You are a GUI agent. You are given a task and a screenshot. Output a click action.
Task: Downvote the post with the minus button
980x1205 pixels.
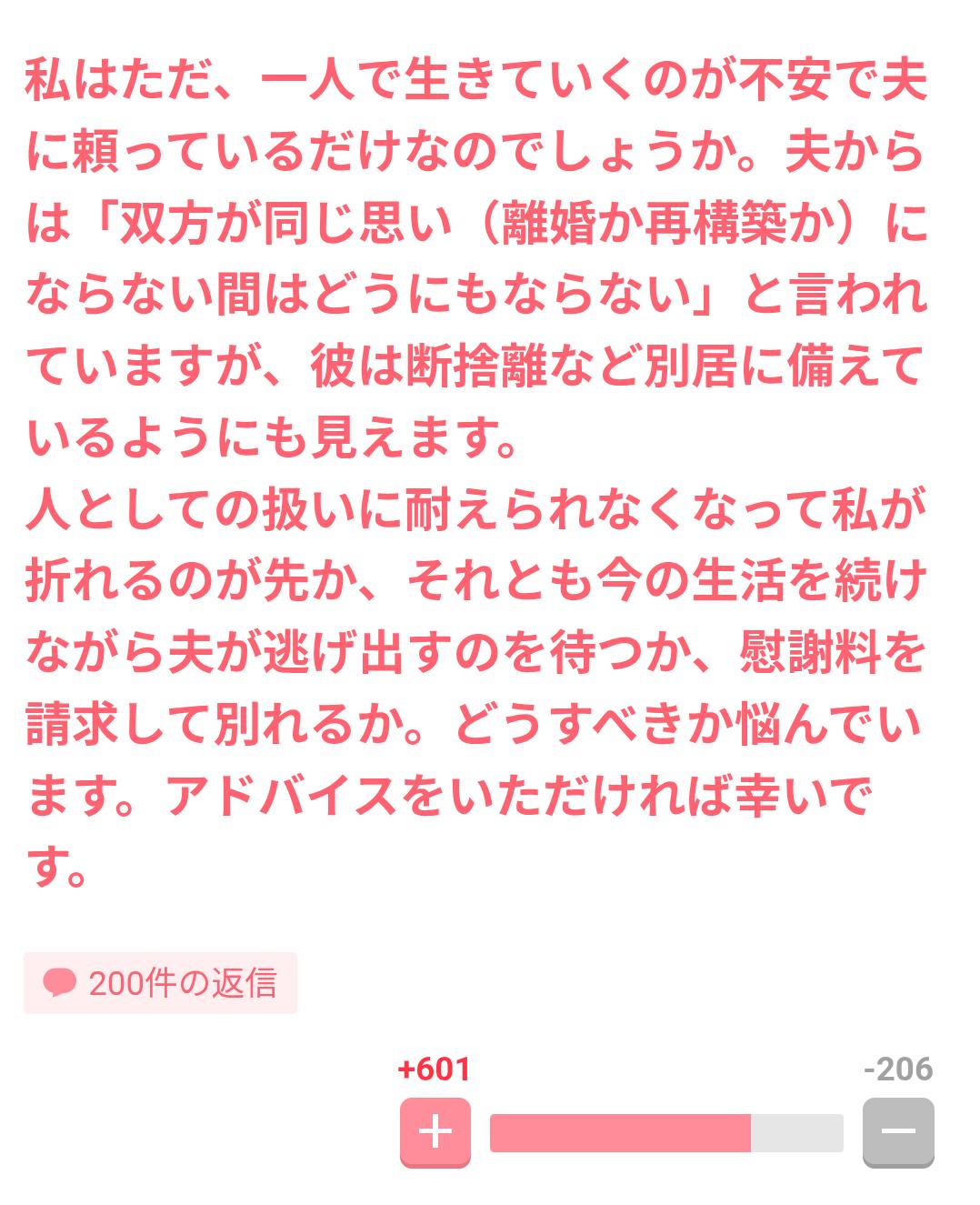(898, 1131)
